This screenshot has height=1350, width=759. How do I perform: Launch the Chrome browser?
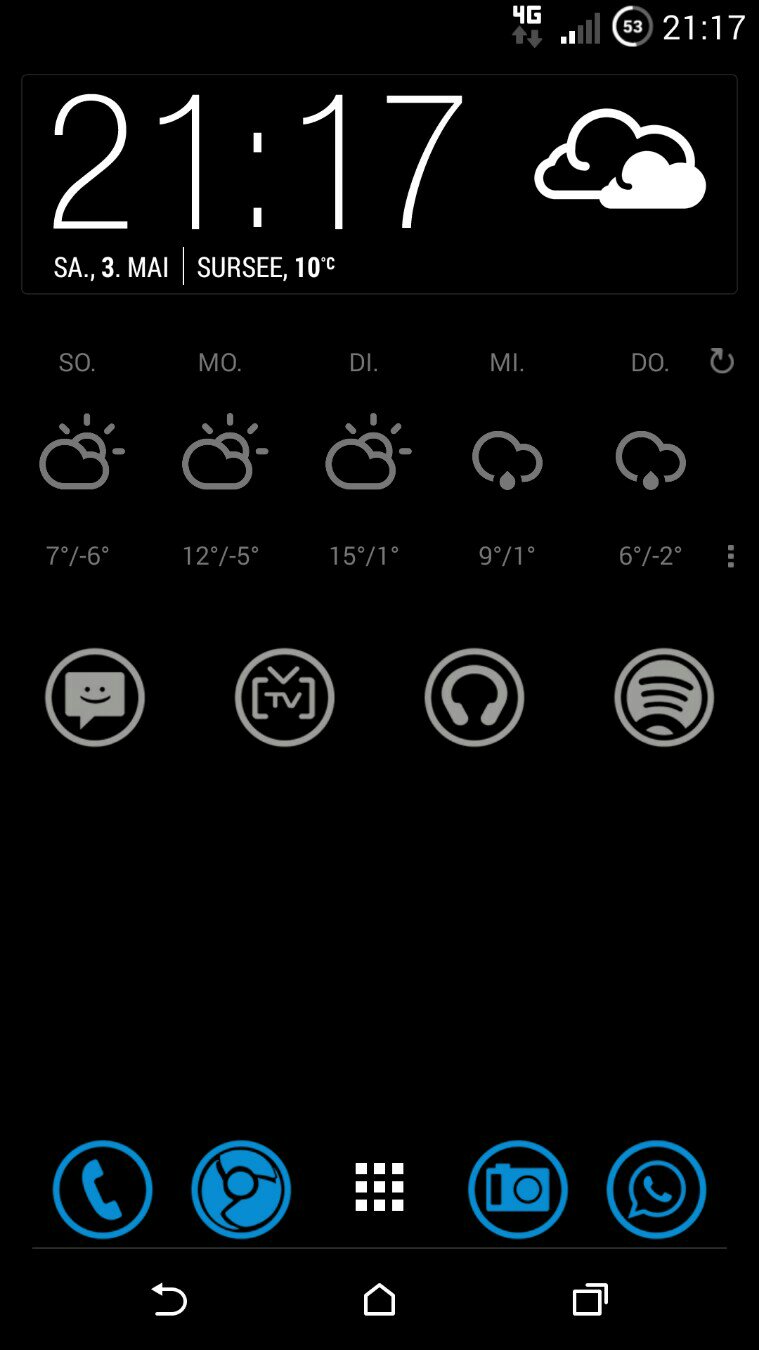[x=241, y=1190]
